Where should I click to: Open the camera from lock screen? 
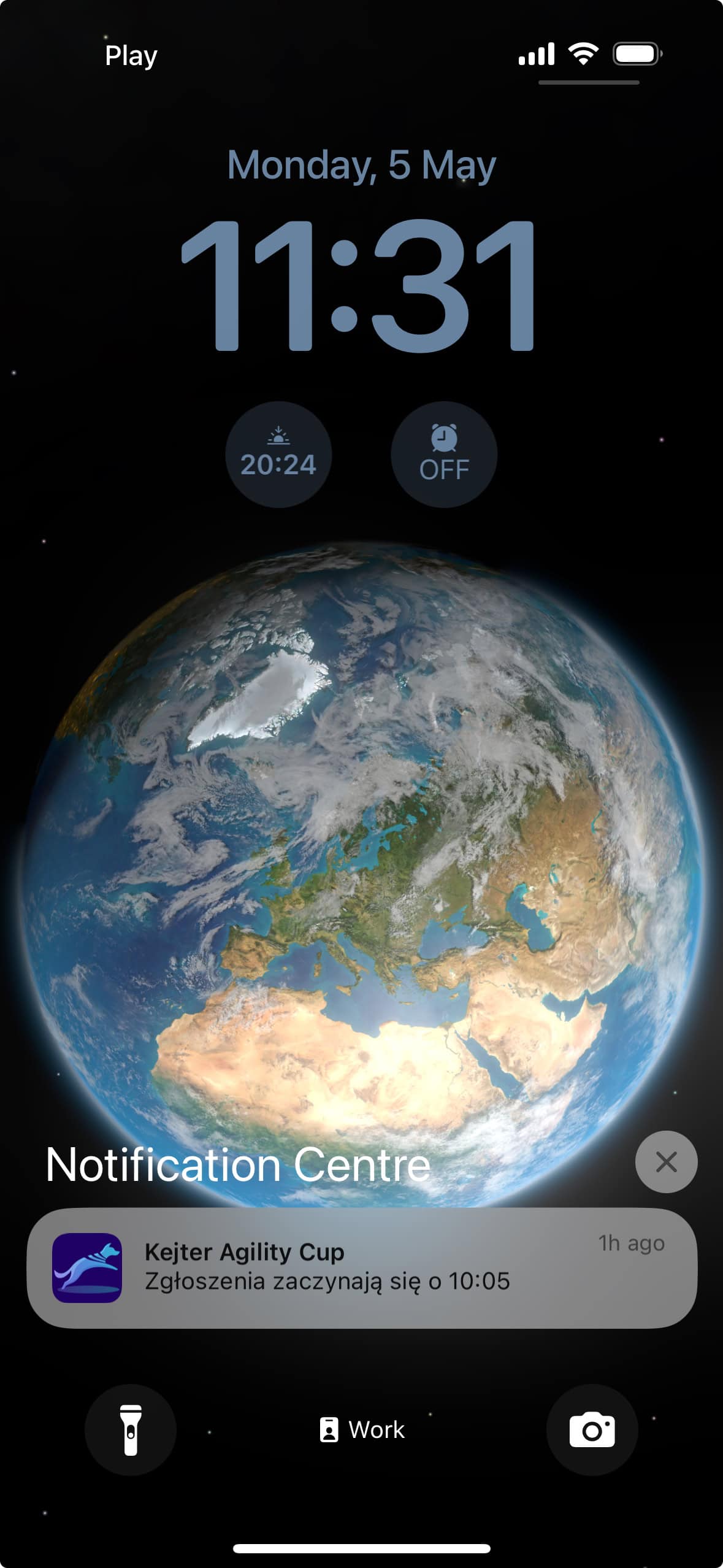(x=592, y=1429)
